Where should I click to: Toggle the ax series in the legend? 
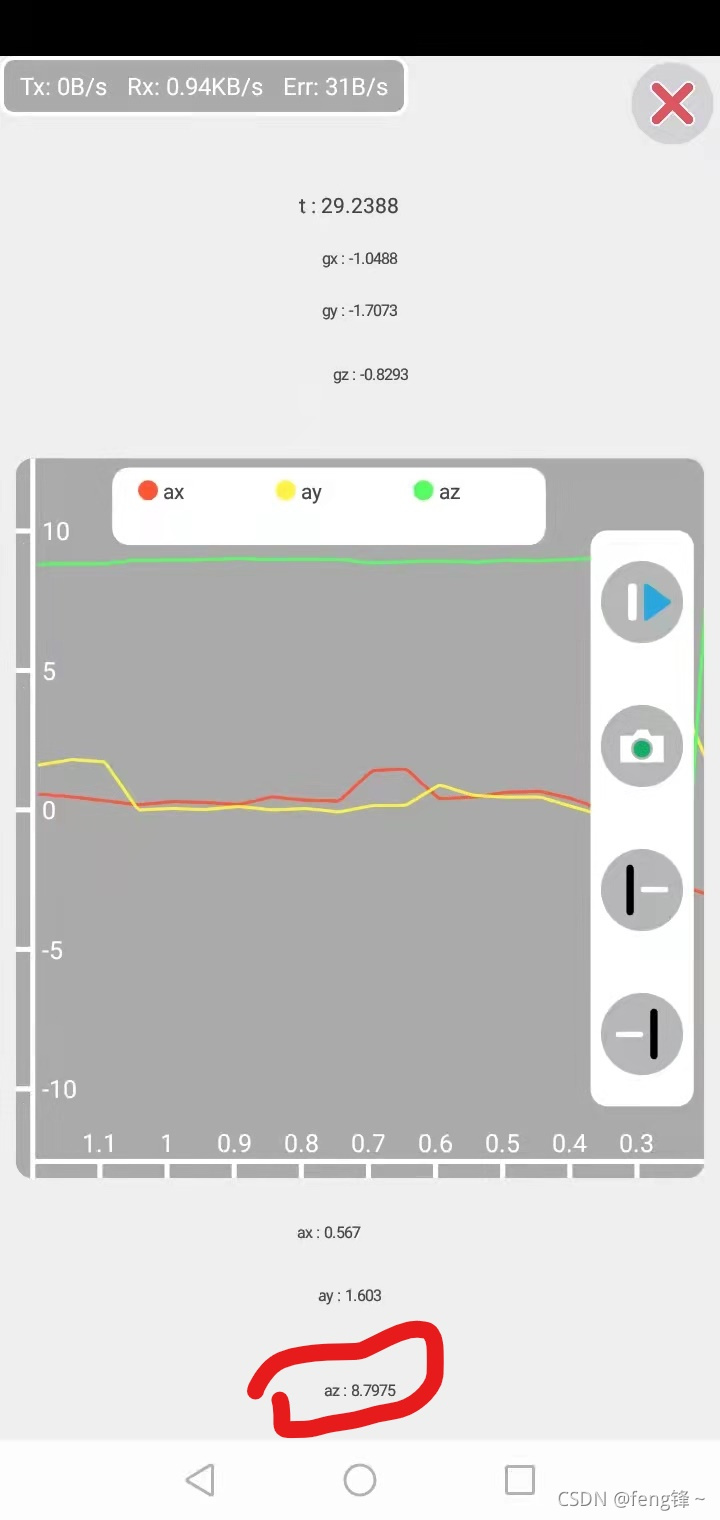click(x=162, y=492)
